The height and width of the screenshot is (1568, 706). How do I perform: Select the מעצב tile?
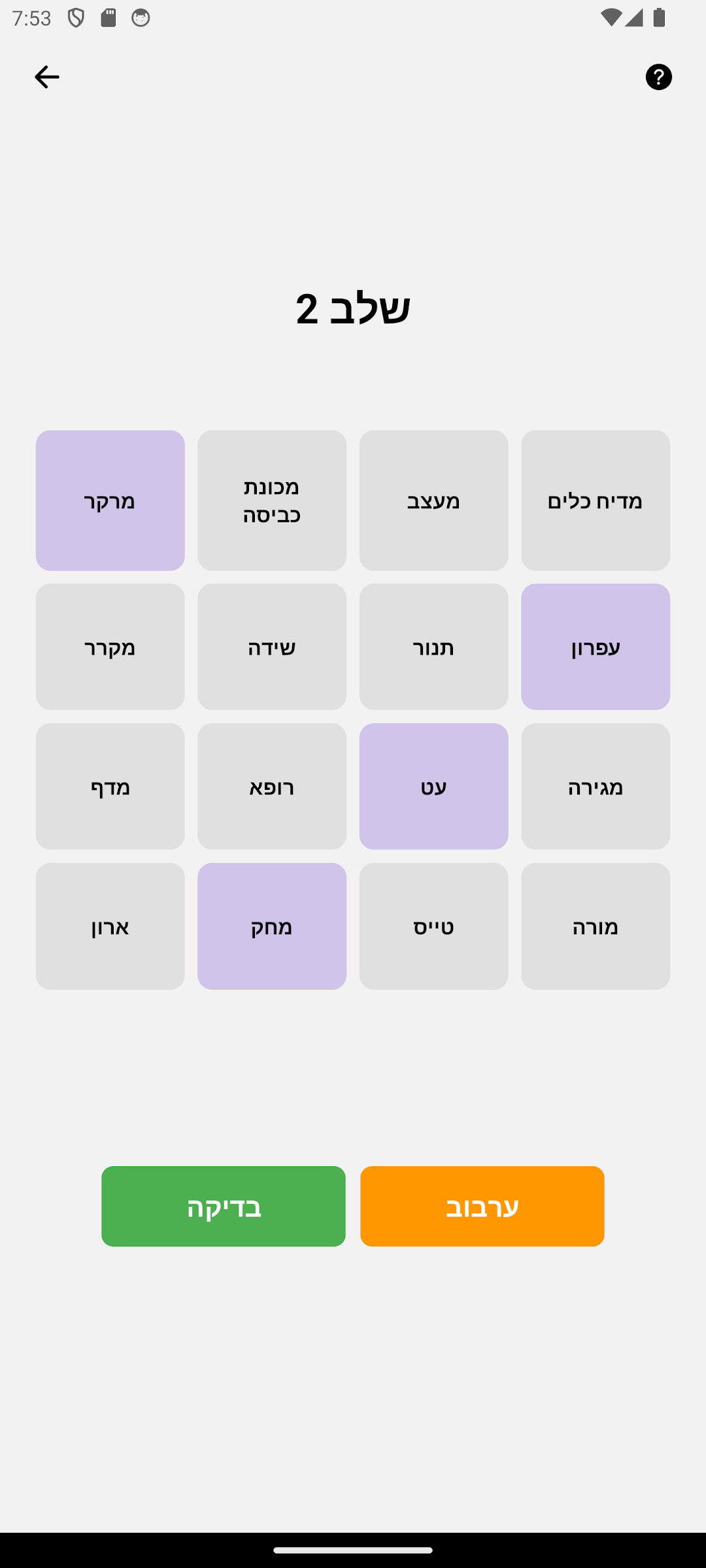pos(433,500)
